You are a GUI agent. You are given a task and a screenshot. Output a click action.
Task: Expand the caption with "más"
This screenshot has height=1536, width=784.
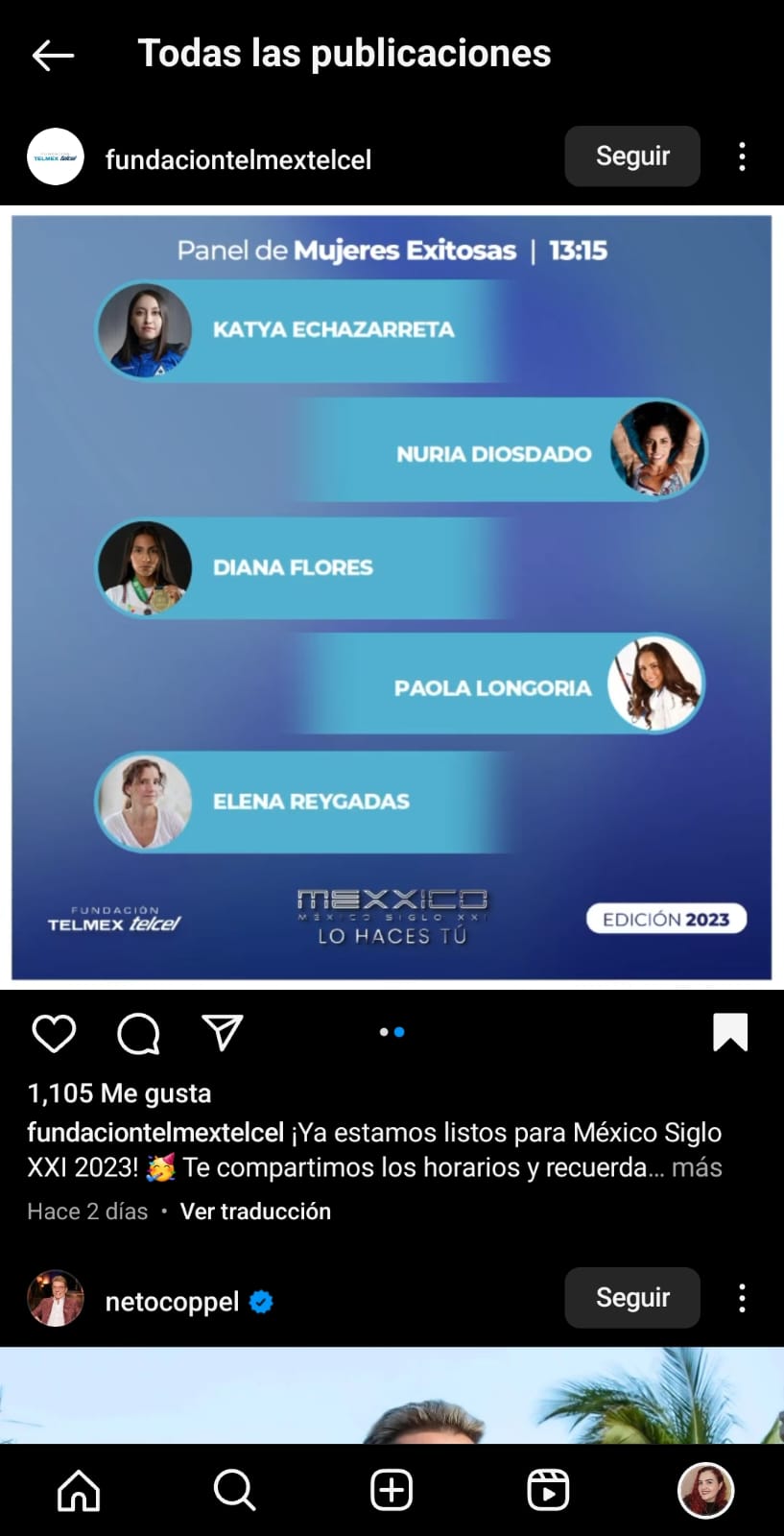click(x=697, y=1167)
